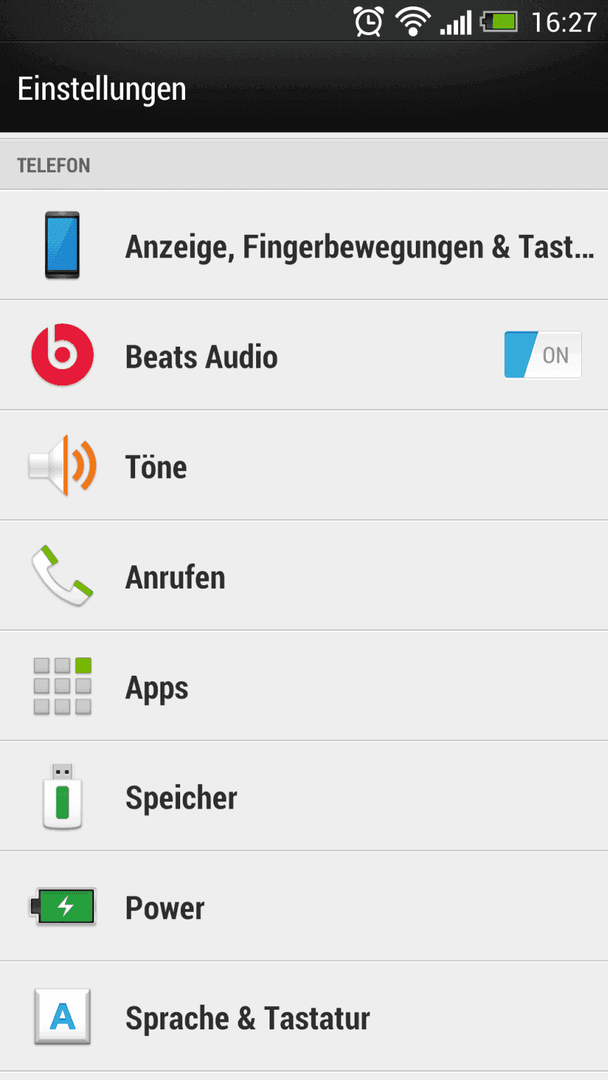View Speicher storage settings
Image resolution: width=608 pixels, height=1080 pixels.
(x=304, y=796)
